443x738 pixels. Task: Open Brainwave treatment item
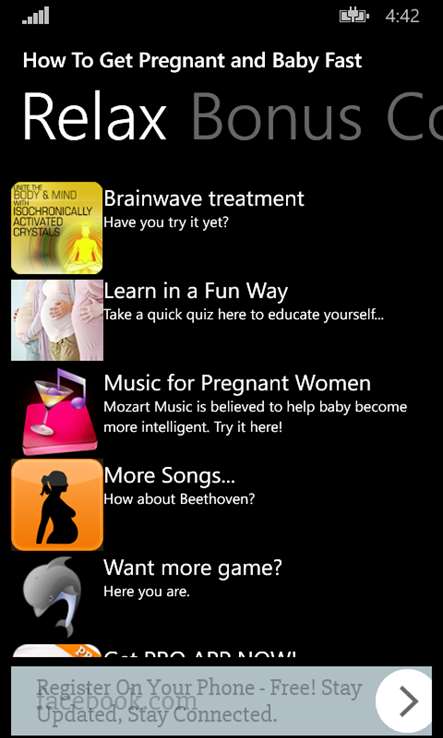point(221,228)
